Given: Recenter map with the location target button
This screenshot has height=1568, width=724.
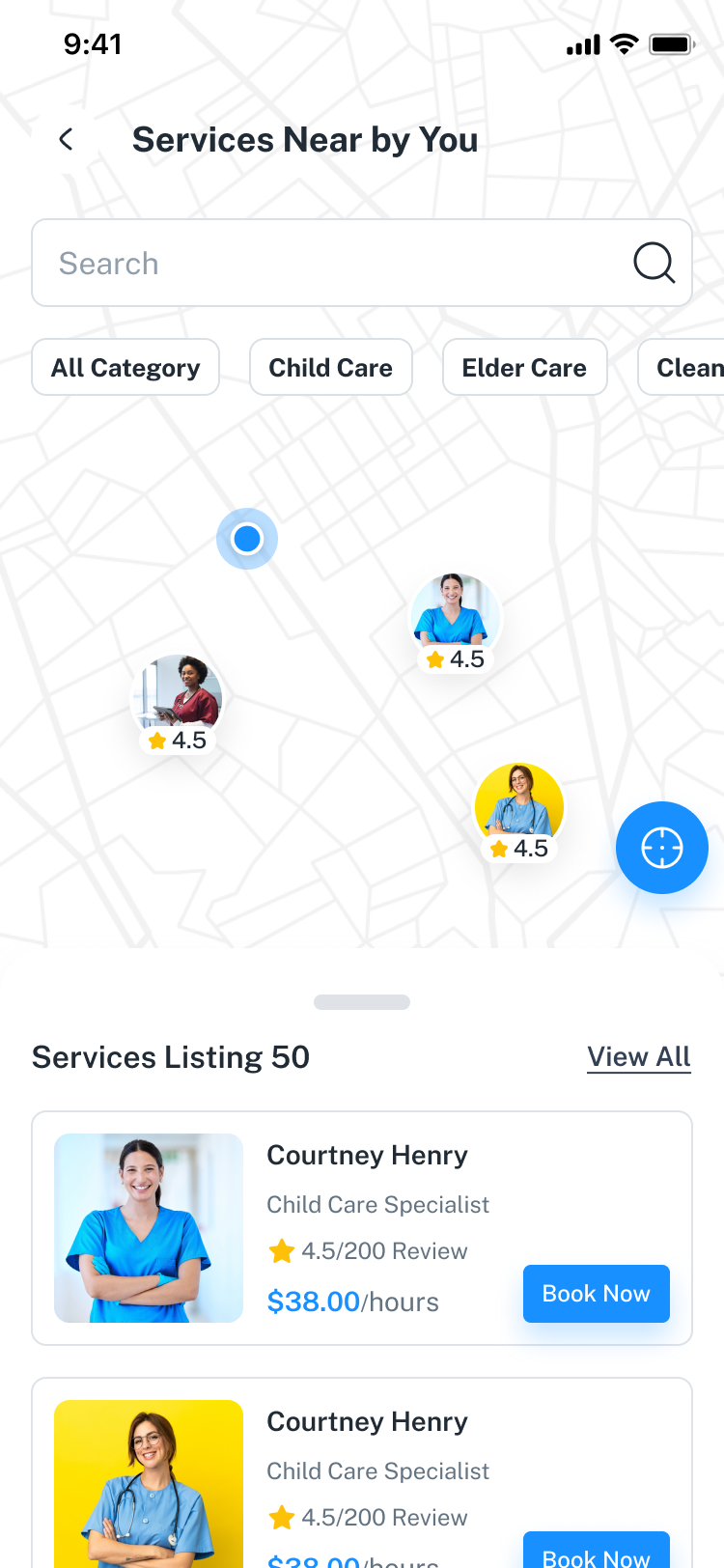Looking at the screenshot, I should [661, 848].
